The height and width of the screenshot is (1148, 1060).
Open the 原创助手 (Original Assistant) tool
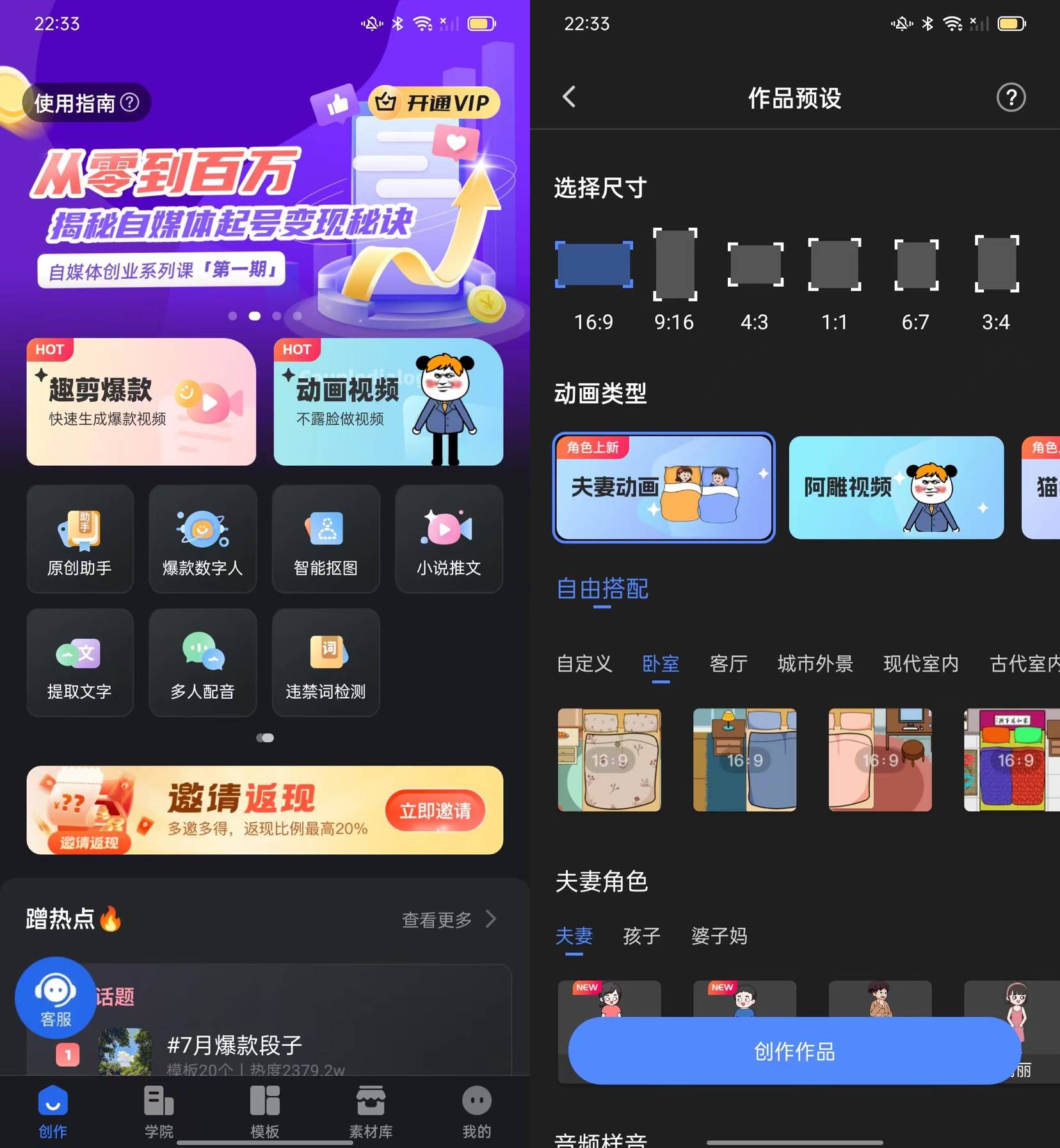pos(79,539)
